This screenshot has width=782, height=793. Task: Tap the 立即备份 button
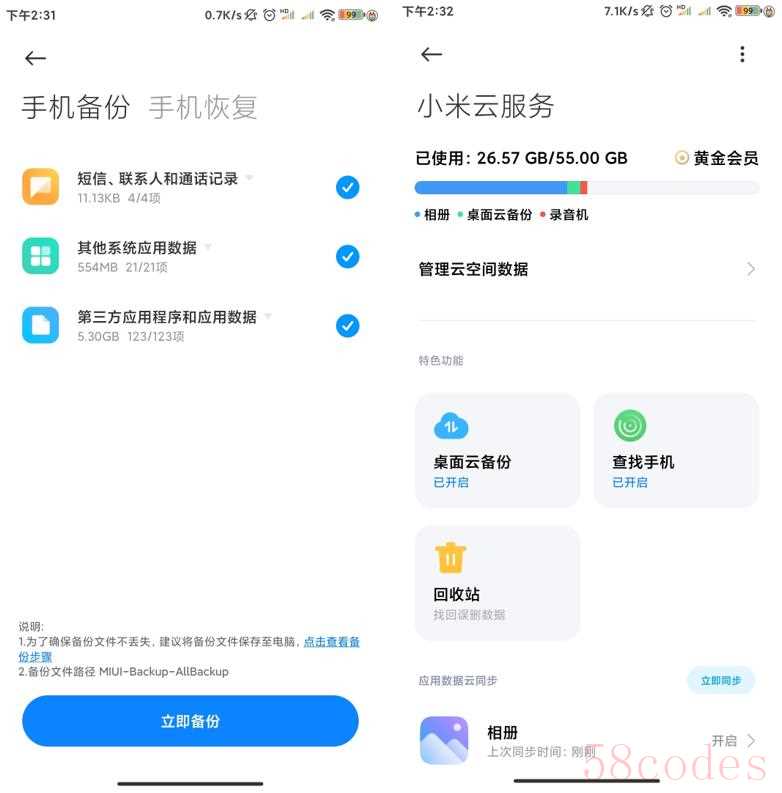click(x=190, y=721)
